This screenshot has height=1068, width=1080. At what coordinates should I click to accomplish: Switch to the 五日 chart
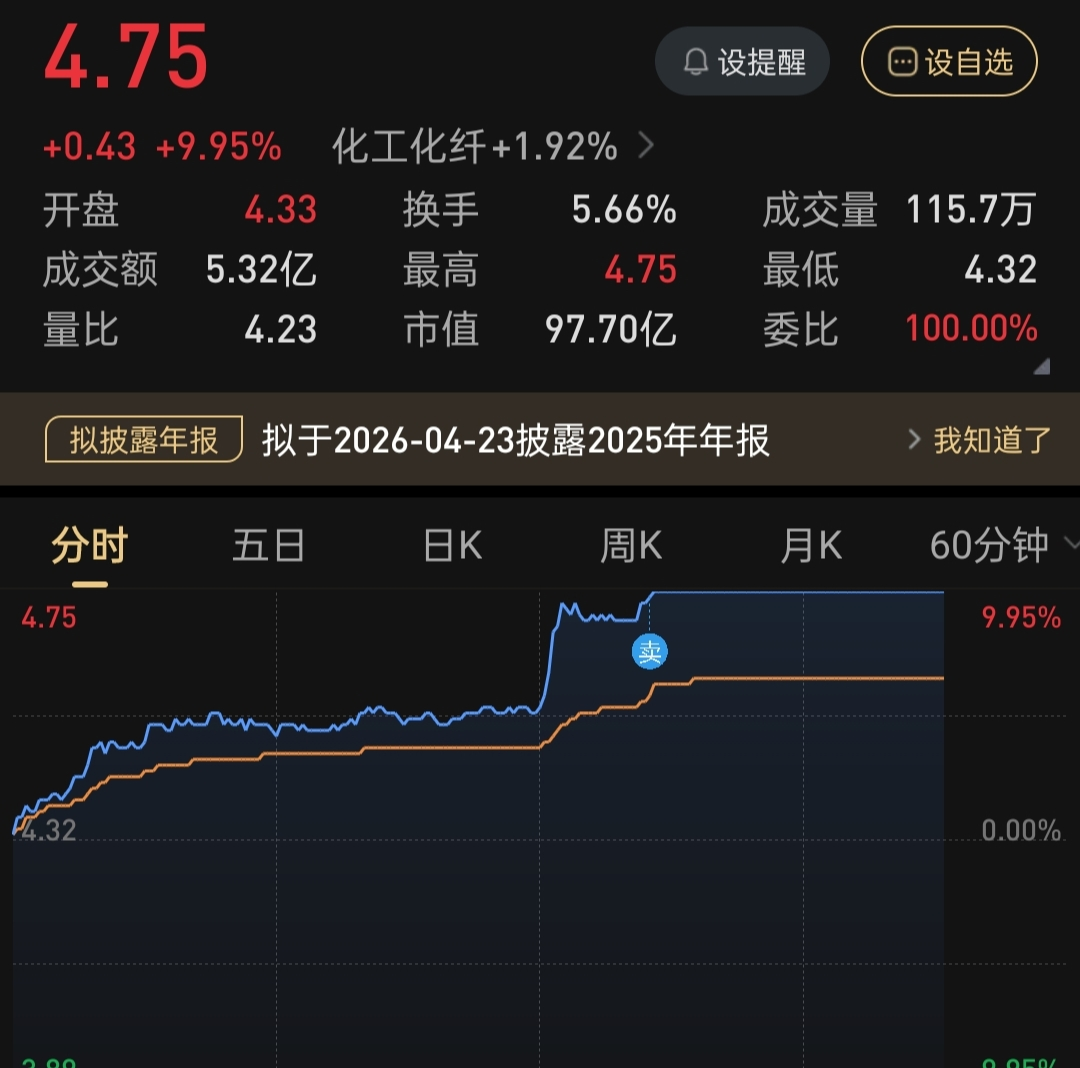click(x=268, y=547)
